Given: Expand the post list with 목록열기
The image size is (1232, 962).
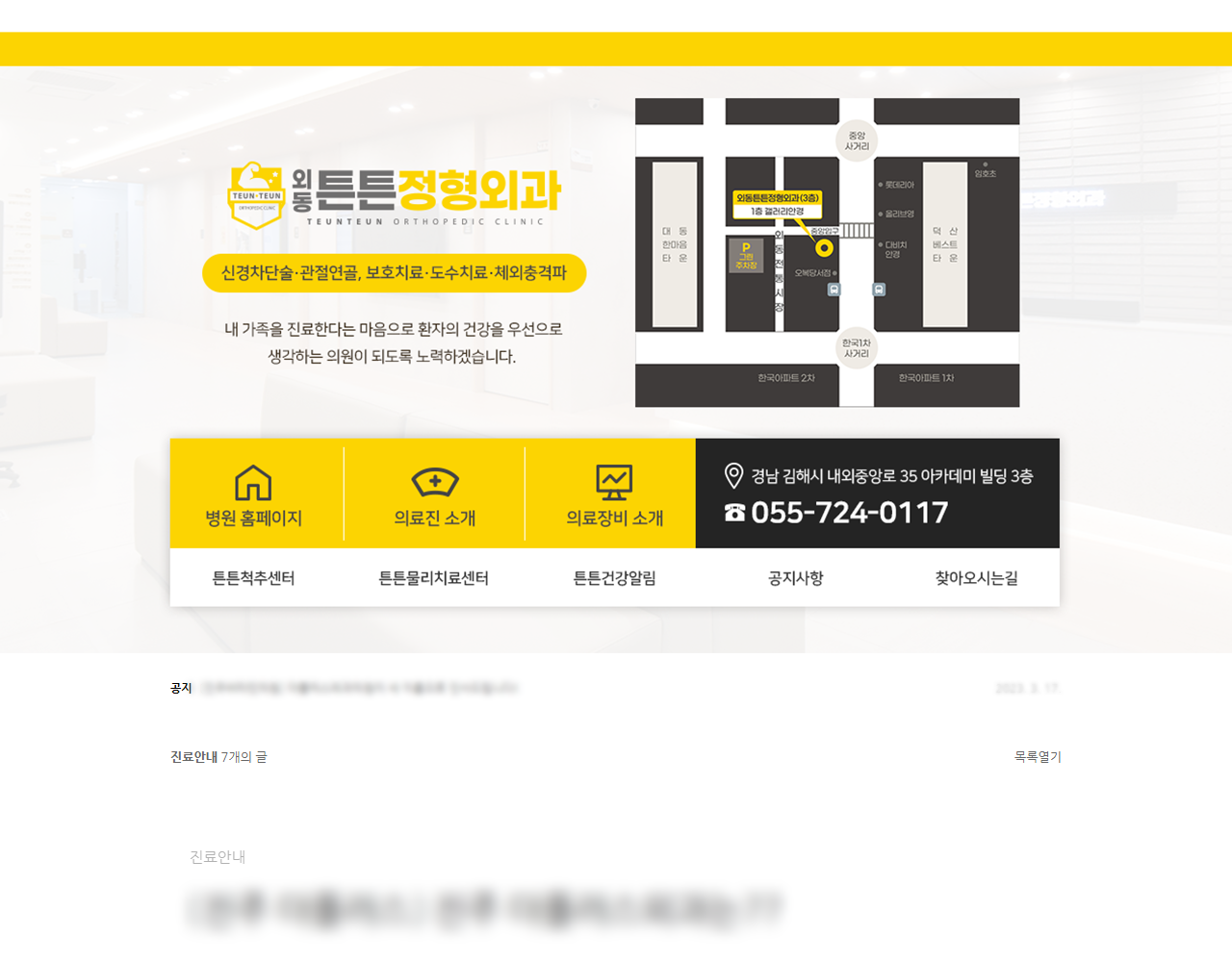Looking at the screenshot, I should point(1037,757).
